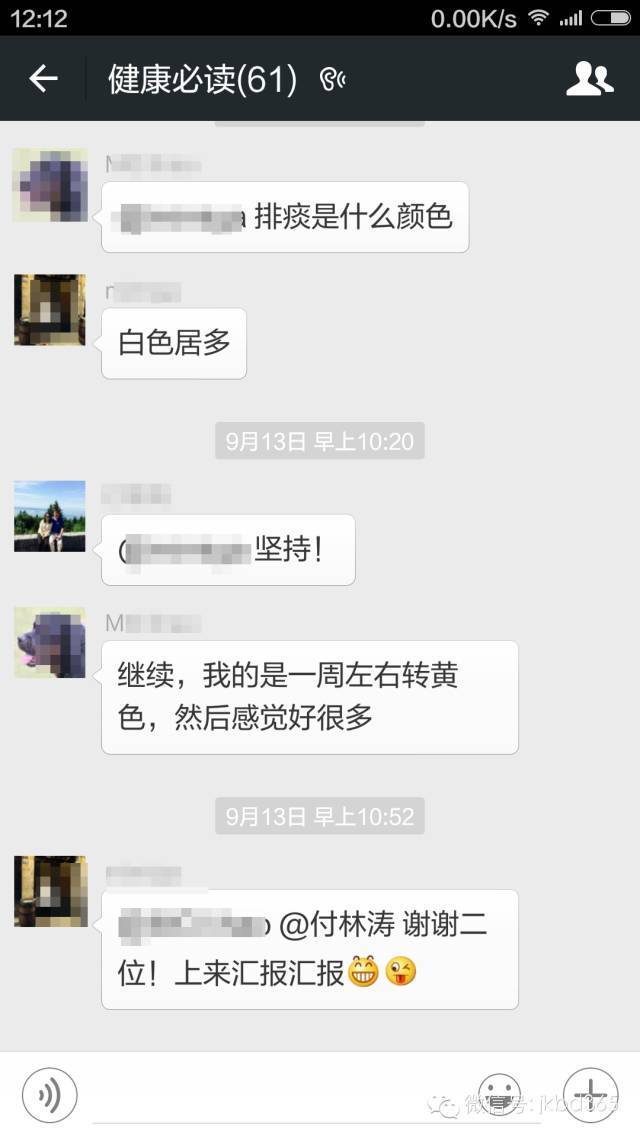
Task: Open avatar beside the 坚持！ message
Action: coord(50,516)
